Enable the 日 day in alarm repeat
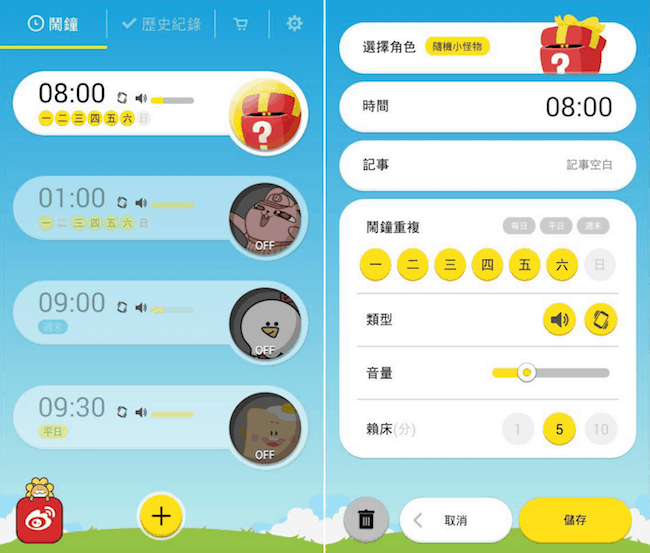650x553 pixels. click(x=600, y=265)
